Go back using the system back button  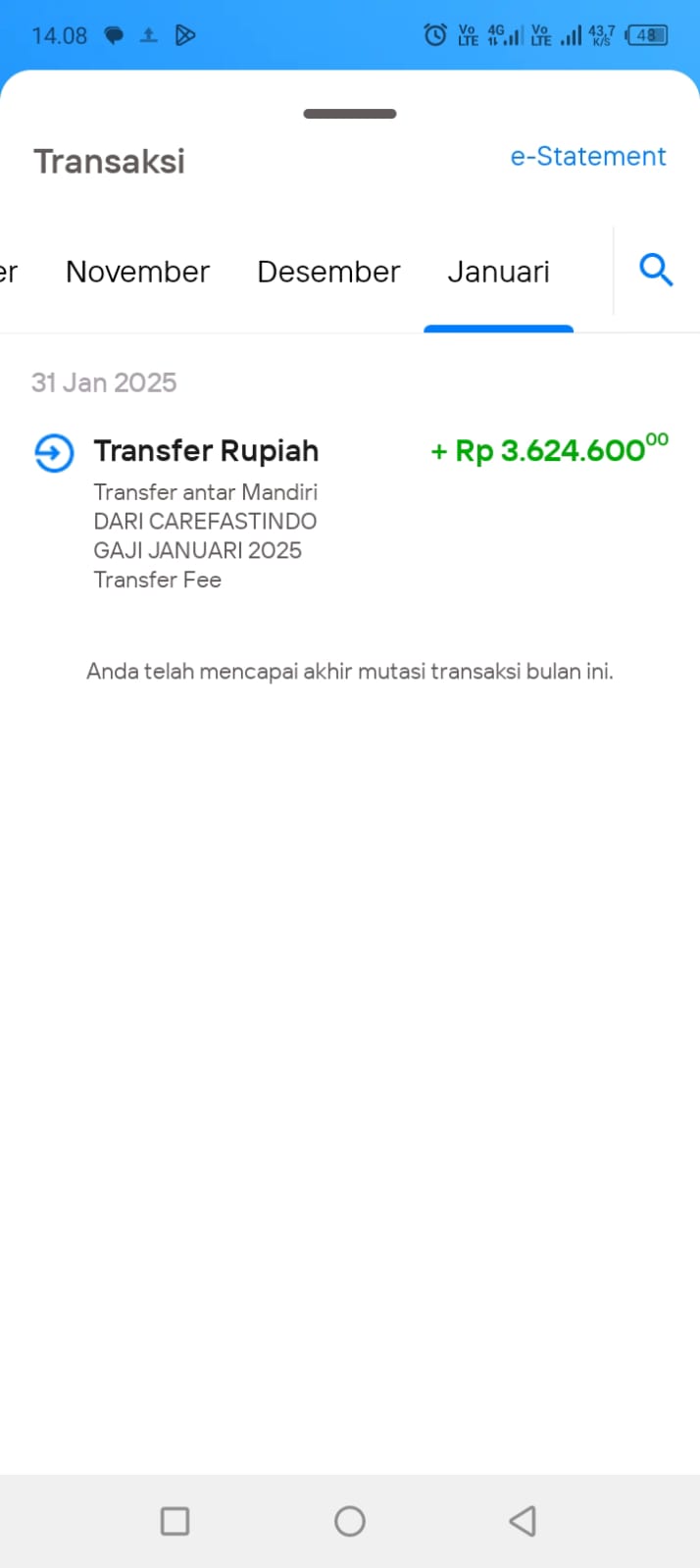coord(523,1521)
